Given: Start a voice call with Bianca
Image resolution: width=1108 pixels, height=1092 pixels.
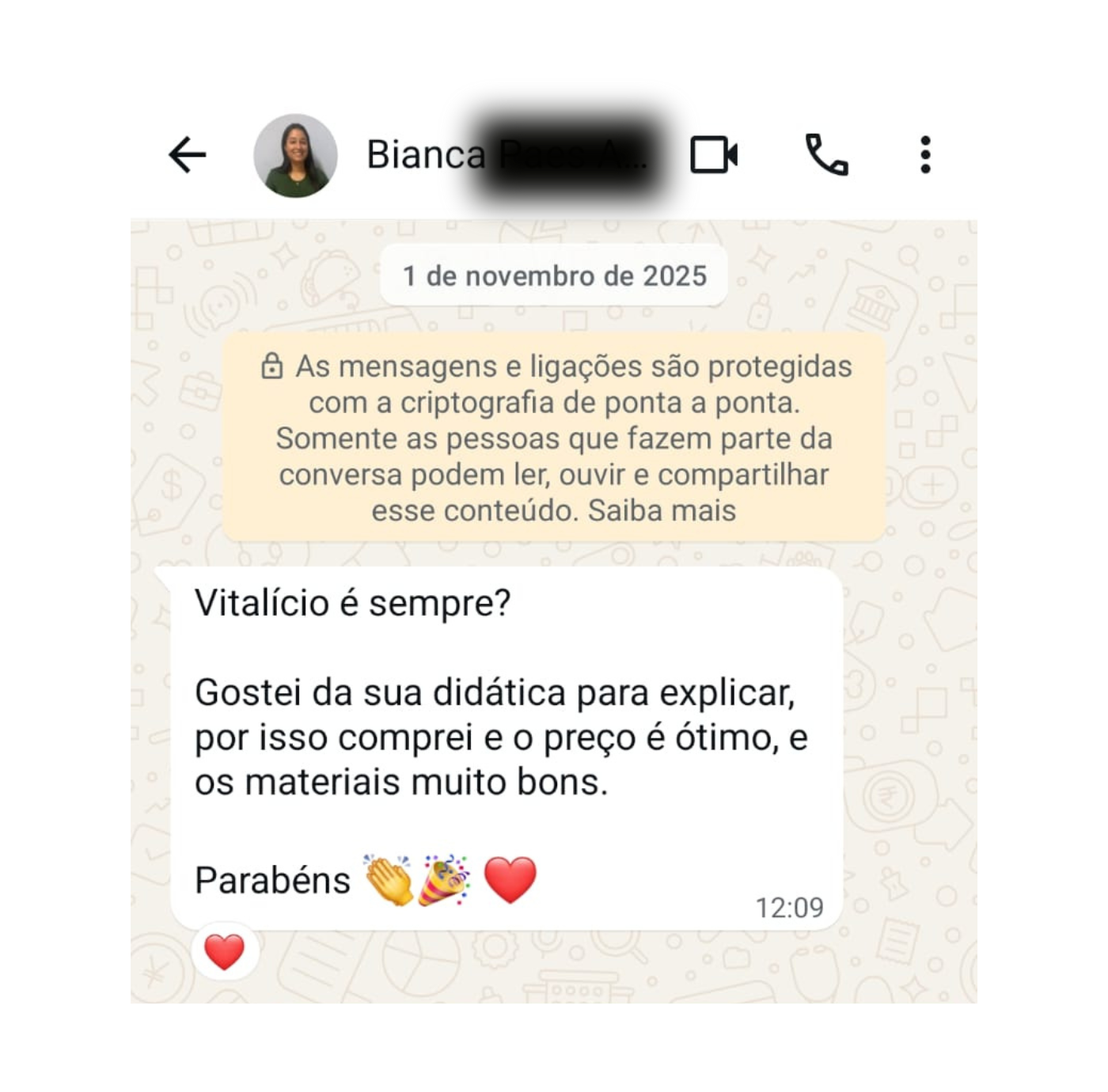Looking at the screenshot, I should coord(826,154).
